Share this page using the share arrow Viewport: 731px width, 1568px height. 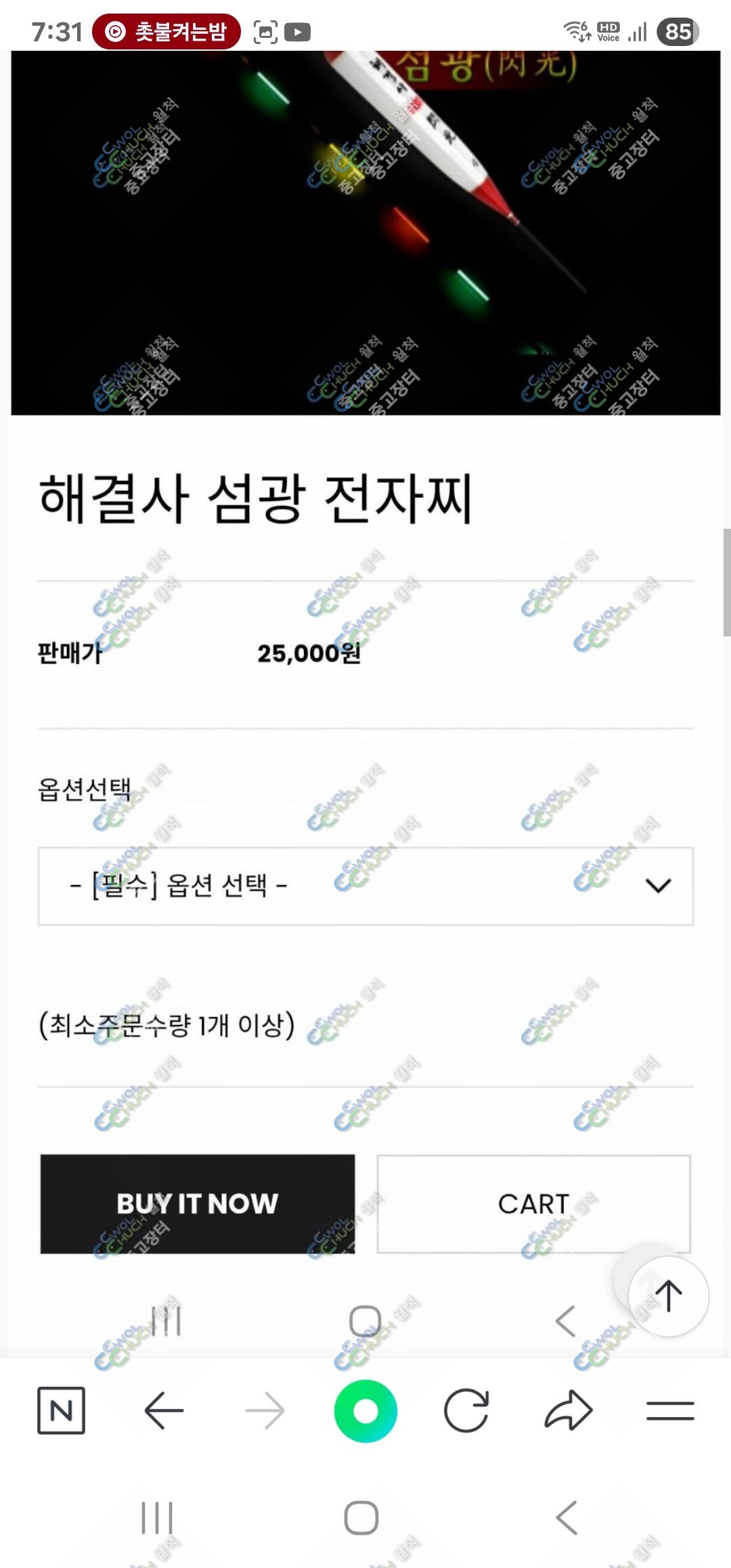click(x=569, y=1411)
